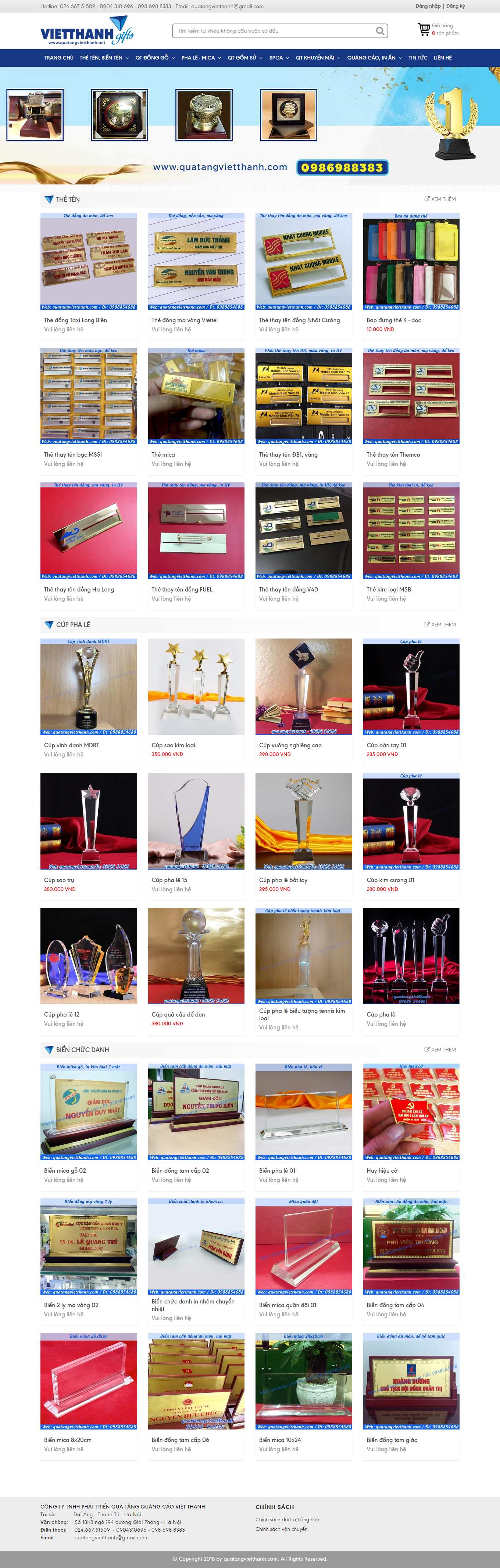Viewport: 500px width, 1568px height.
Task: Tap XEM THÊM beside CÚP PHA LÊ
Action: (x=440, y=625)
